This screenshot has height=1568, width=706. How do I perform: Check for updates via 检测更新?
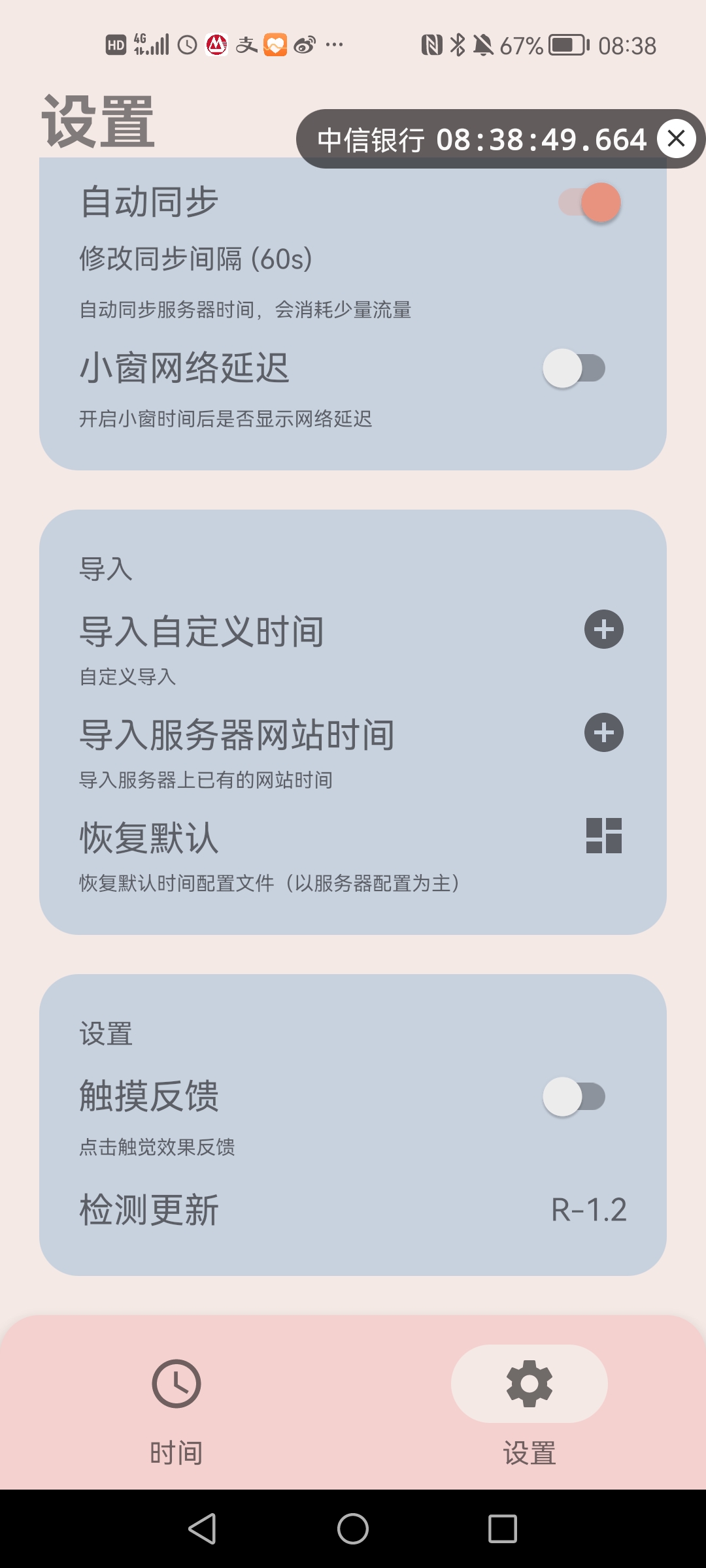click(353, 1210)
